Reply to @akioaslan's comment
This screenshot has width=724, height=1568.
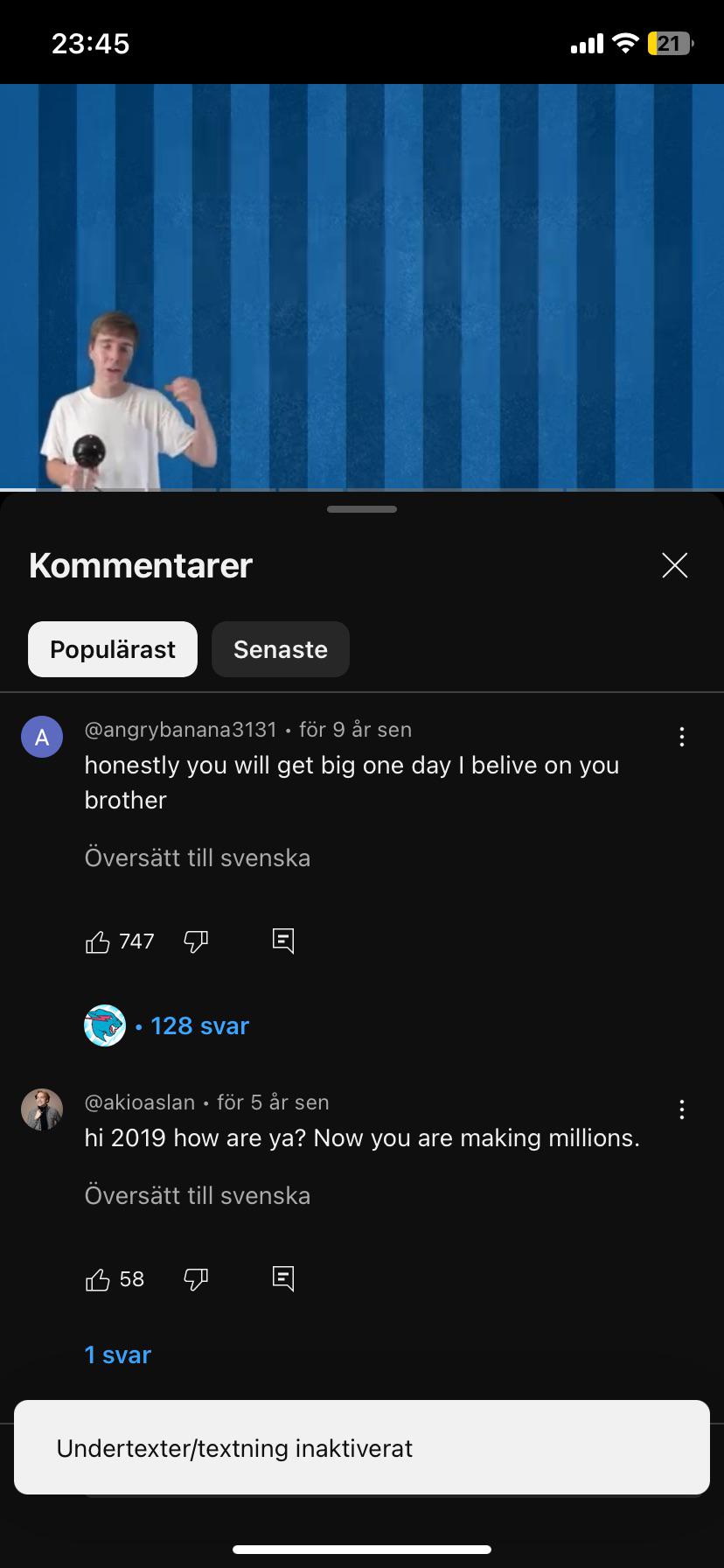(x=283, y=1279)
